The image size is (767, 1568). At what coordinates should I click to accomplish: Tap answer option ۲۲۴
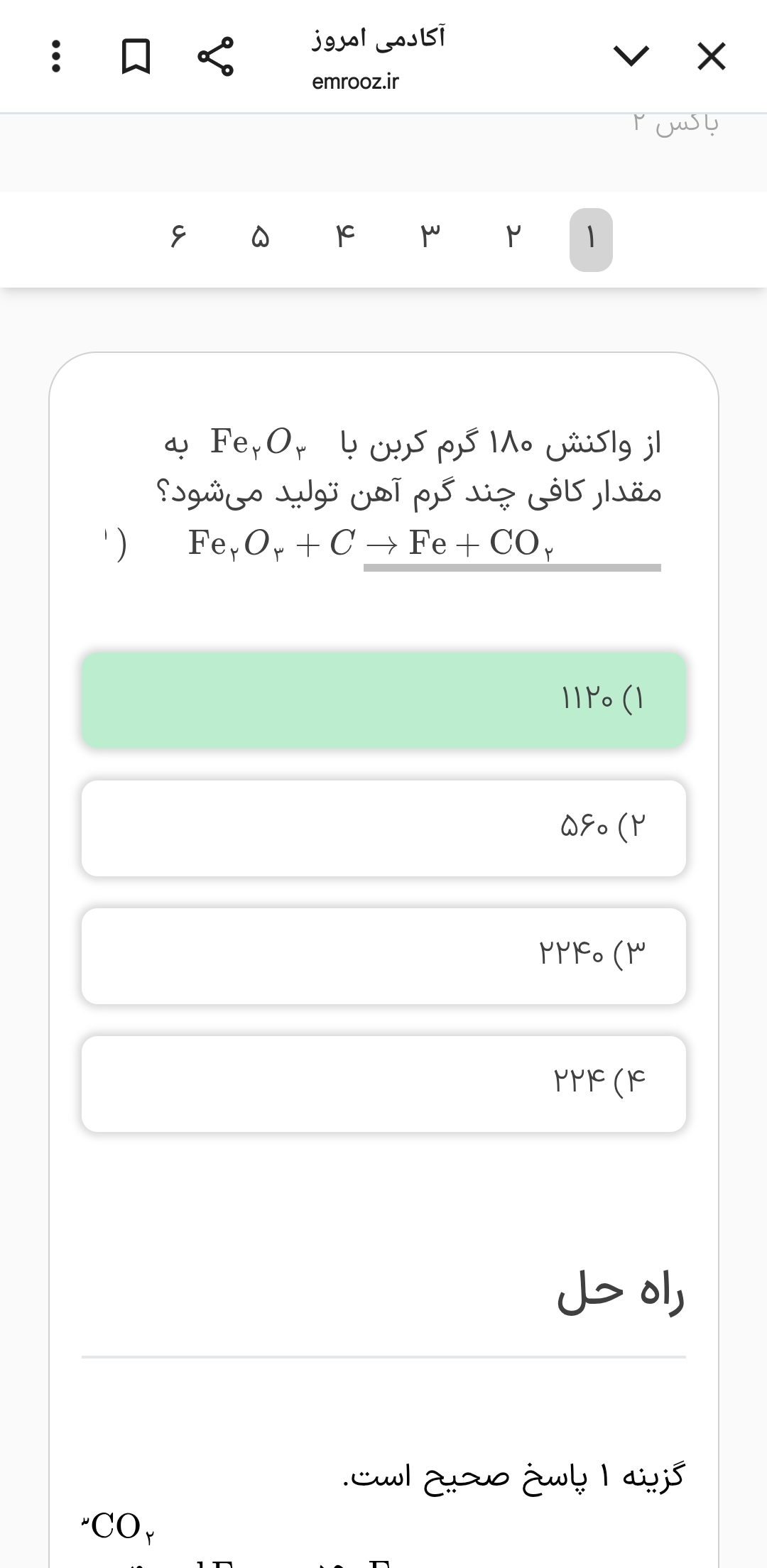383,1084
